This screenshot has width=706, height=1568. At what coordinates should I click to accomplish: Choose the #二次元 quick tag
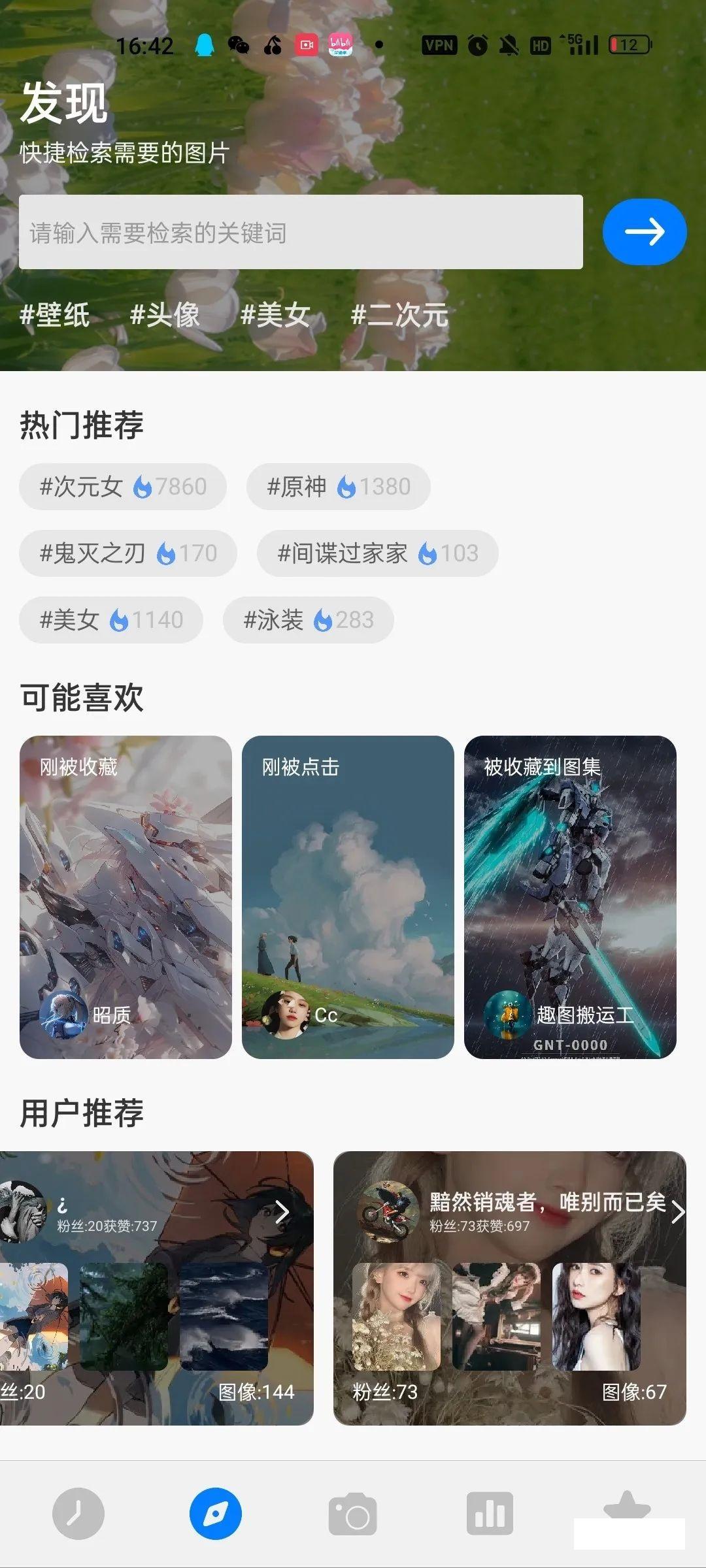pyautogui.click(x=399, y=315)
